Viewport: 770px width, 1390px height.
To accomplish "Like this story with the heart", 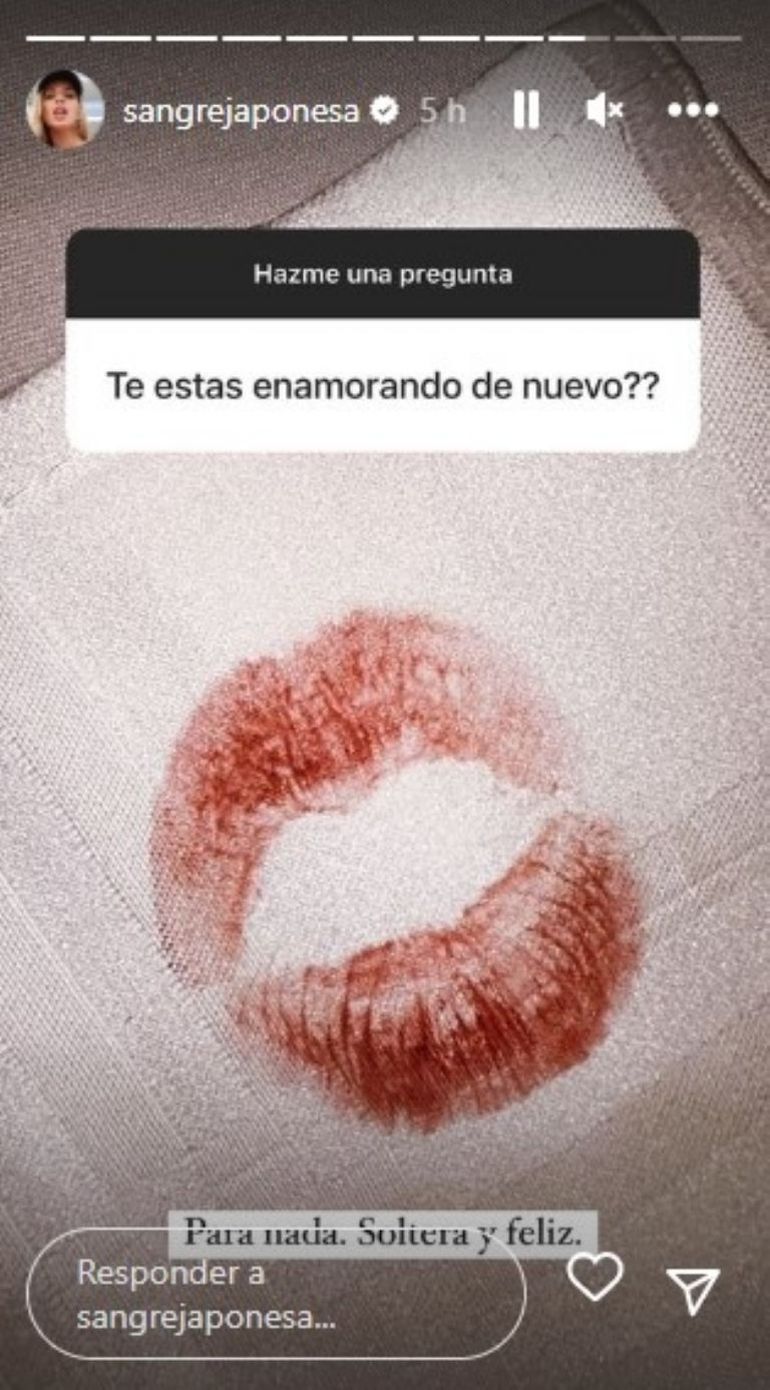I will (x=594, y=1277).
